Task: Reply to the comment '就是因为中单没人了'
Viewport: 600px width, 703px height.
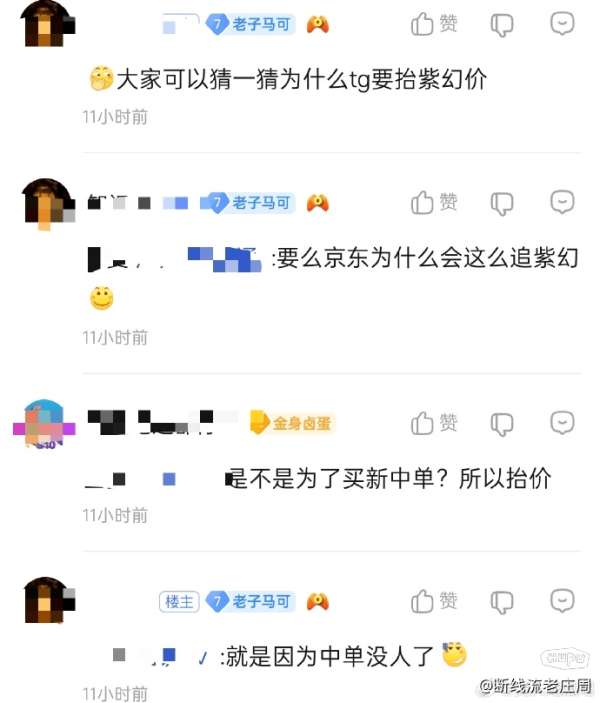Action: (563, 602)
